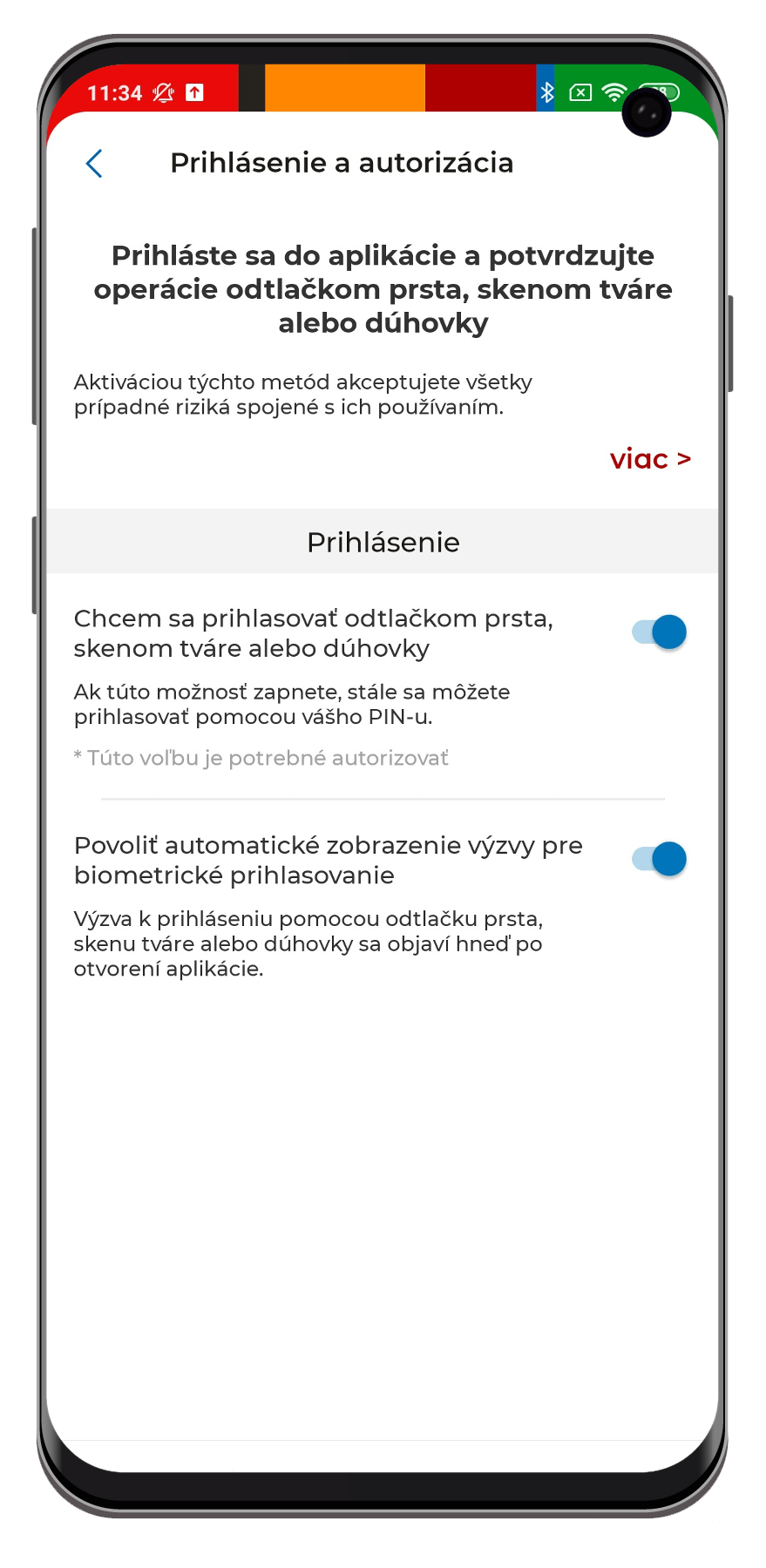Go back from Prihlásenie a autorizácia
Screen dimensions: 766x1568
[x=95, y=163]
